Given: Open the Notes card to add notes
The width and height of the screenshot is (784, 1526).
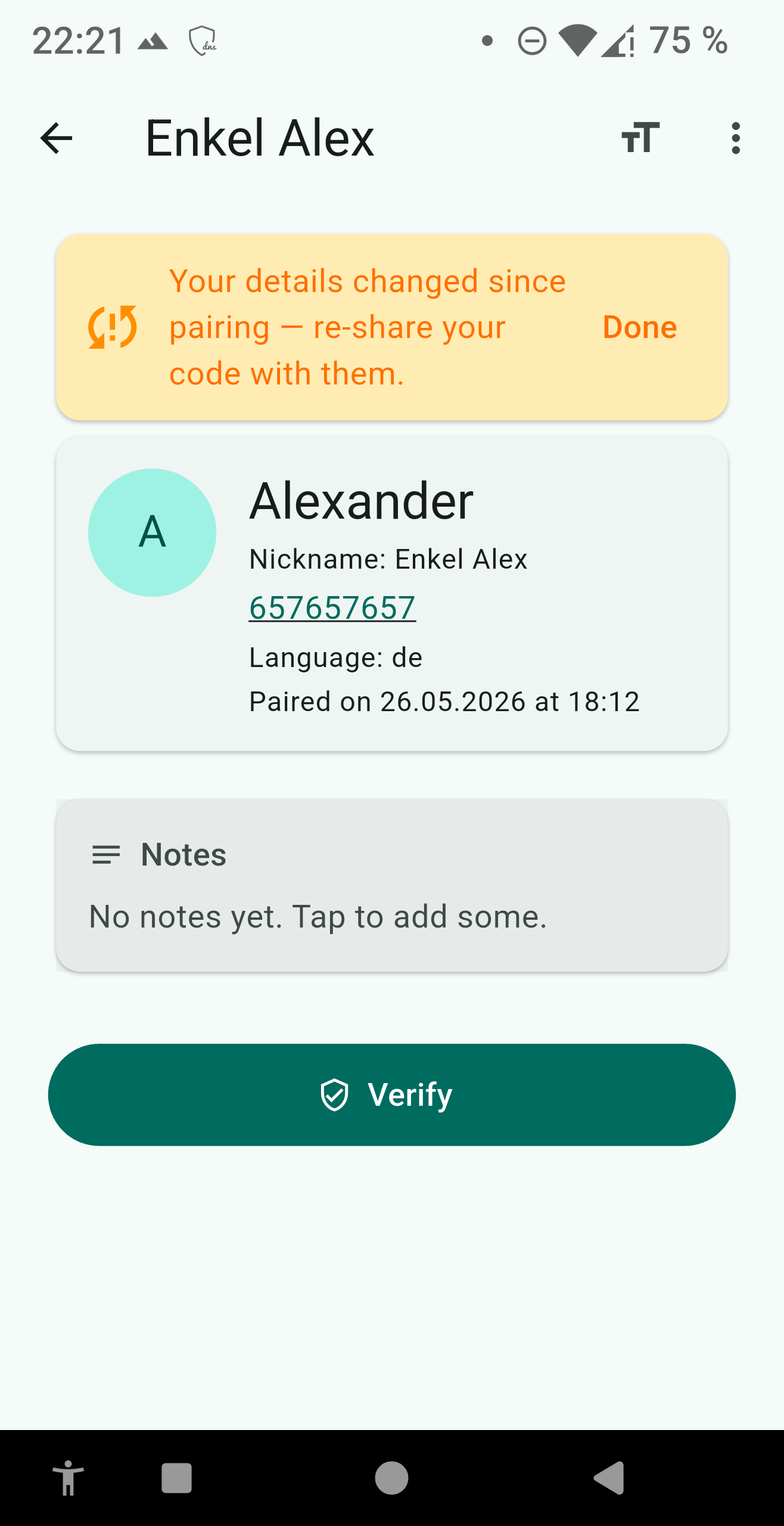Looking at the screenshot, I should pyautogui.click(x=392, y=885).
